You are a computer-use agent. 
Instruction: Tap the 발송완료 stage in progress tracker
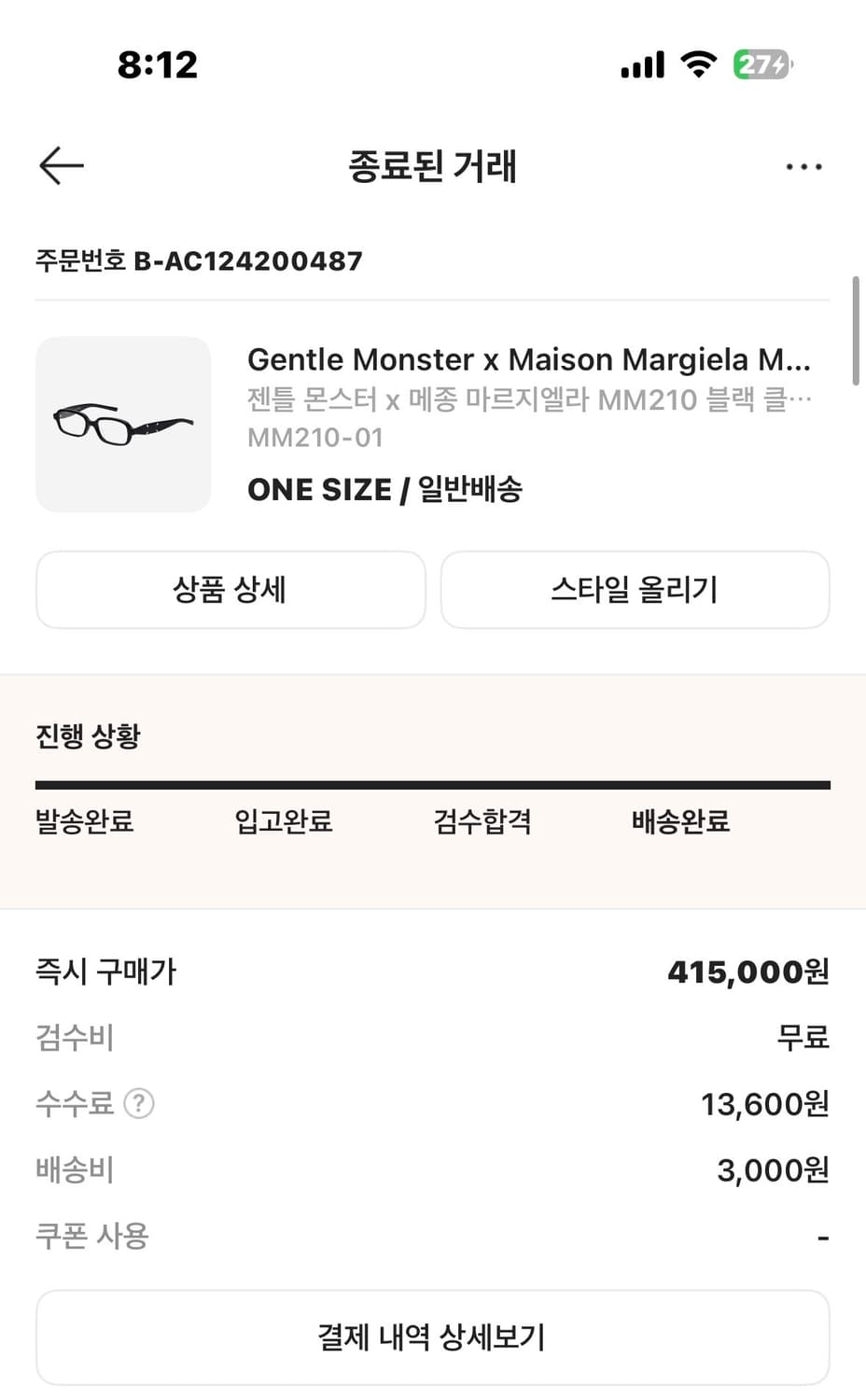[x=85, y=822]
